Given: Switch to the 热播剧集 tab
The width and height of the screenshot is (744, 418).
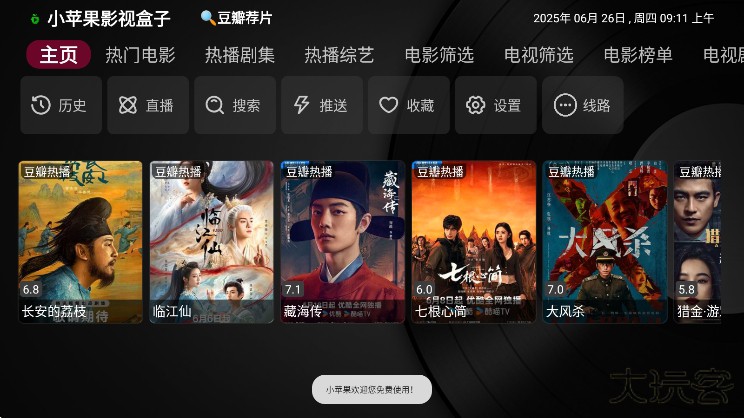Looking at the screenshot, I should click(240, 55).
